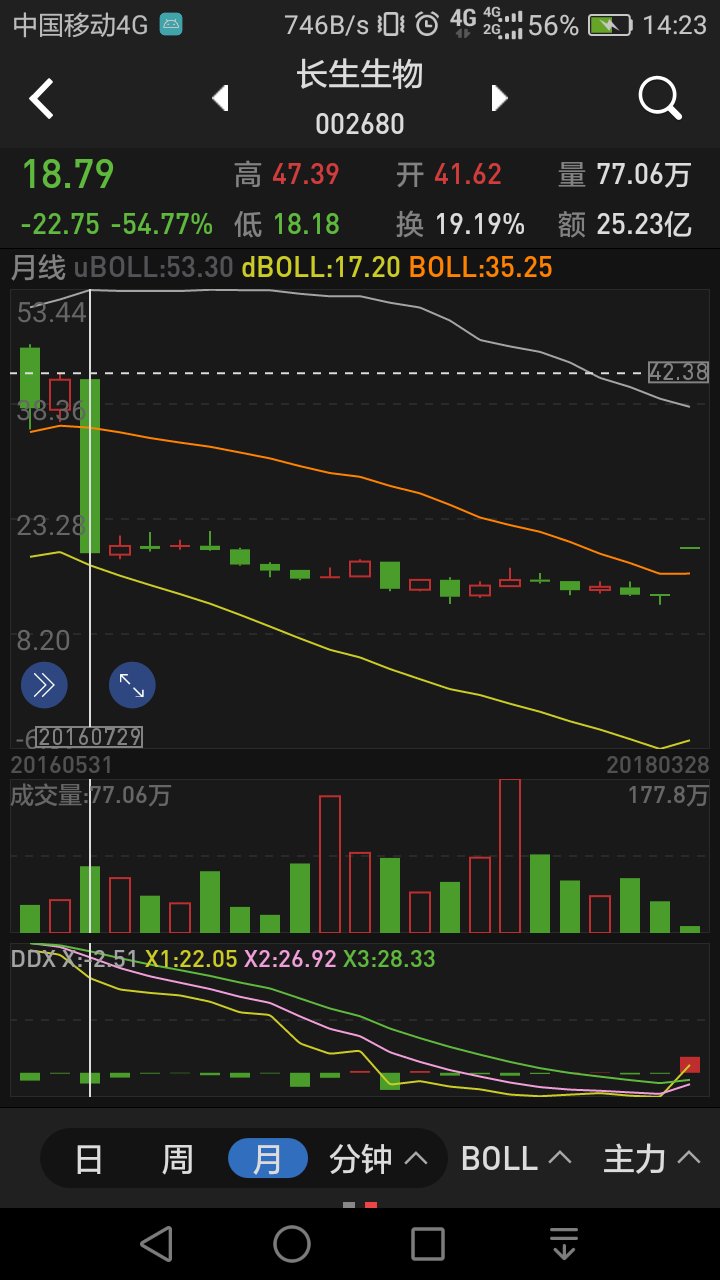Tap the system back button
Viewport: 720px width, 1280px height.
point(156,1244)
